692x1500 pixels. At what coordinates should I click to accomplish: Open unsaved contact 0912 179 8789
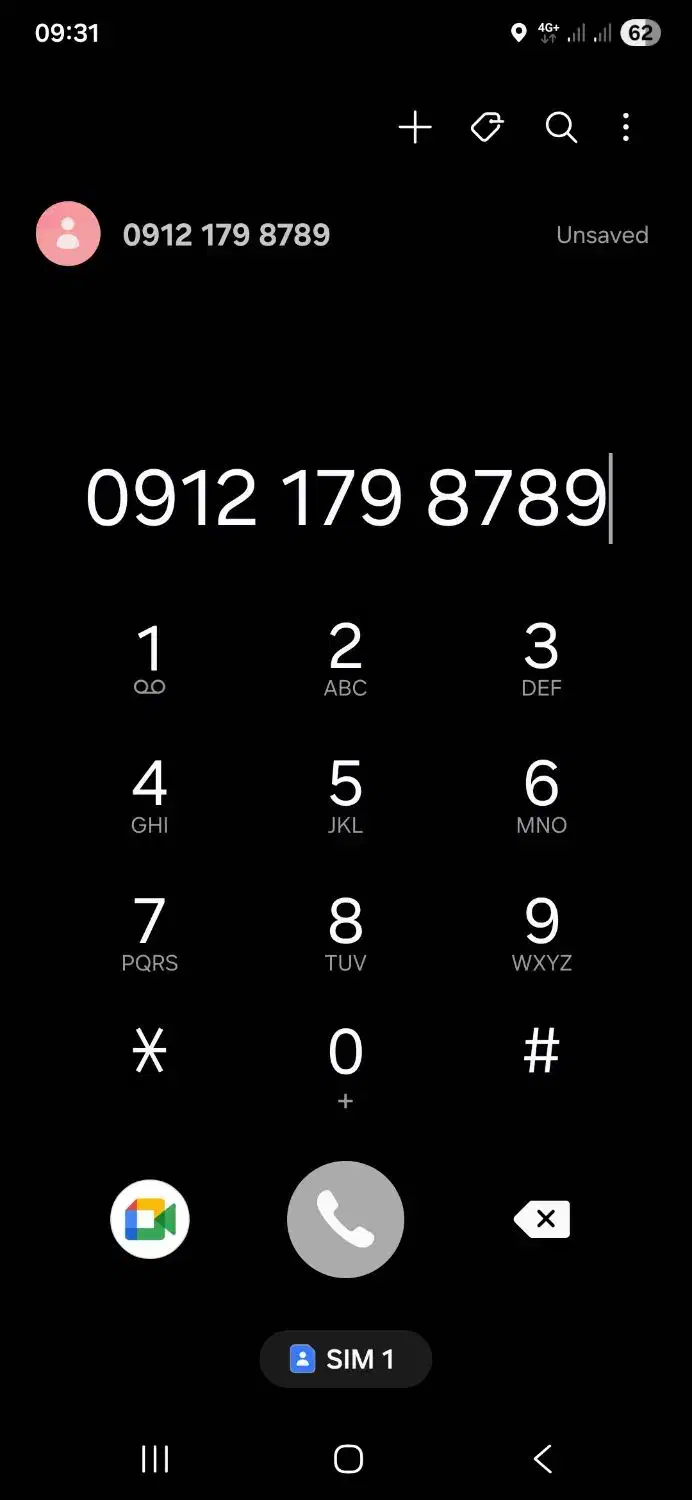[226, 235]
